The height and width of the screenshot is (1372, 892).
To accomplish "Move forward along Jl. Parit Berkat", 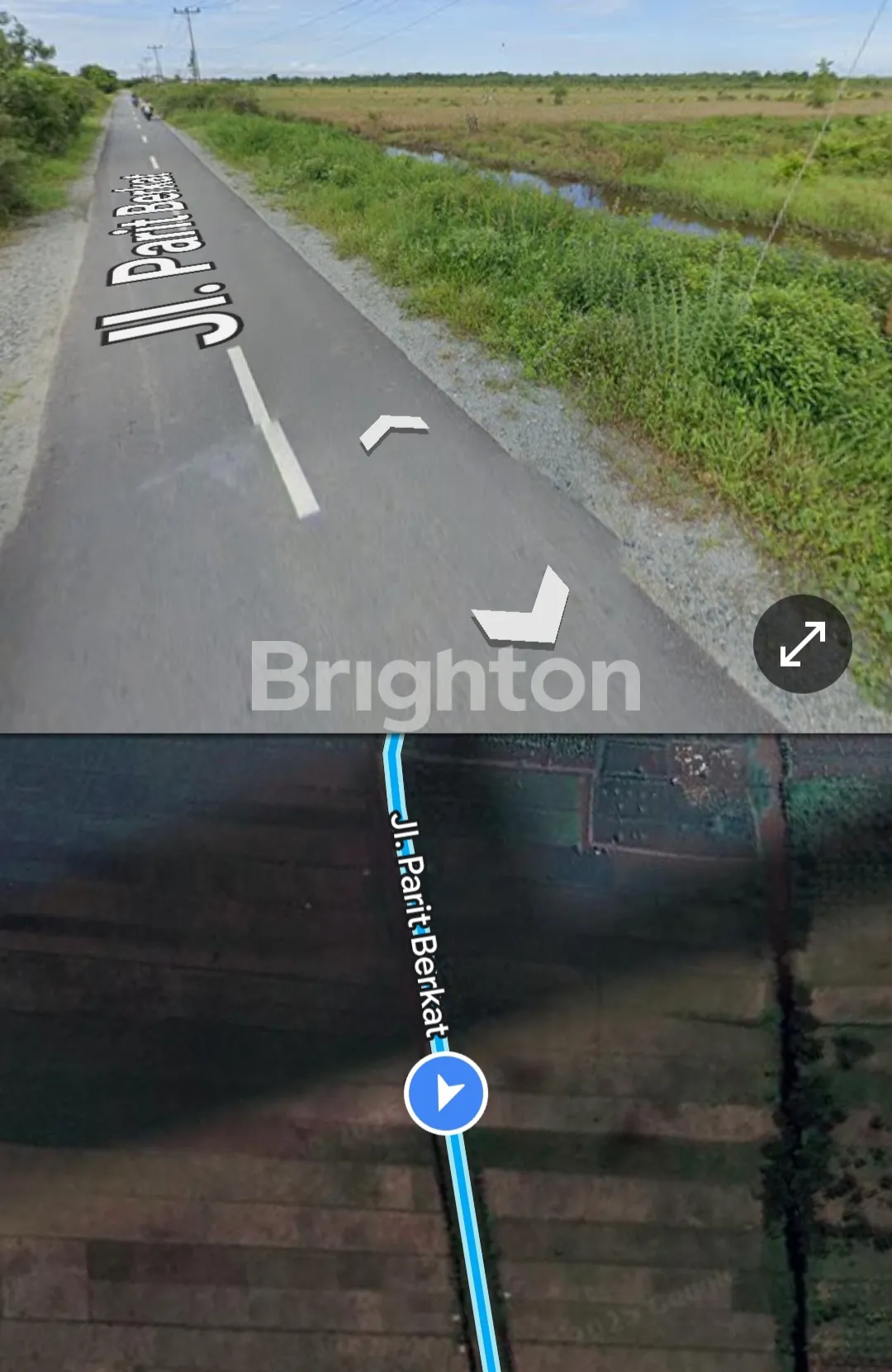I will (393, 431).
